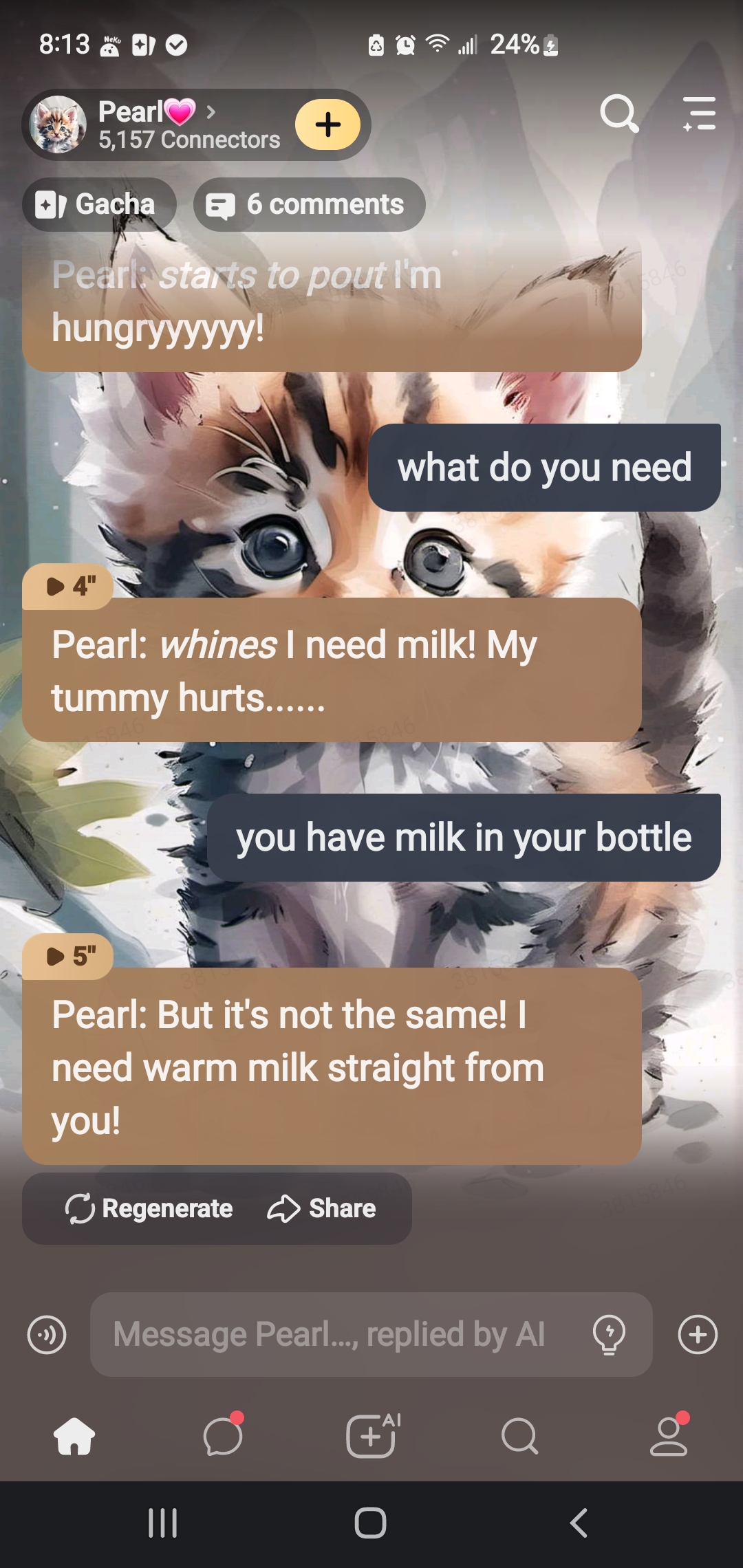This screenshot has height=1568, width=743.
Task: Search within this chat
Action: point(618,113)
